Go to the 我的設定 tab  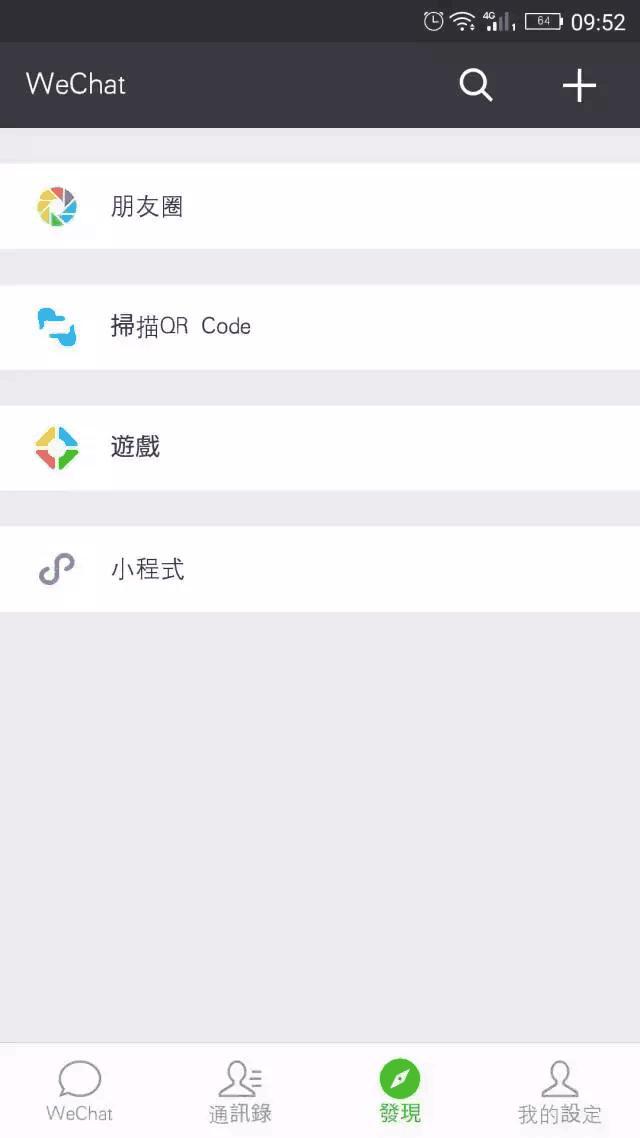559,1092
